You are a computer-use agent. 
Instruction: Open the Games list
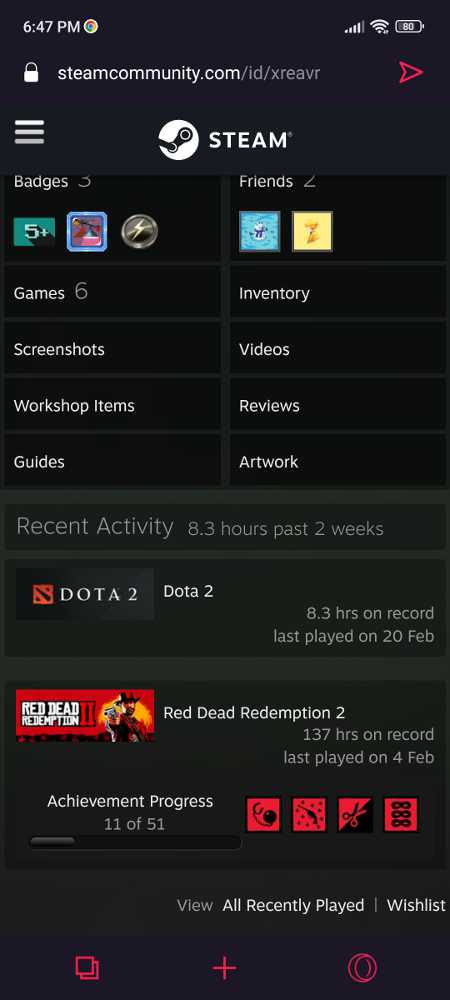tap(112, 292)
